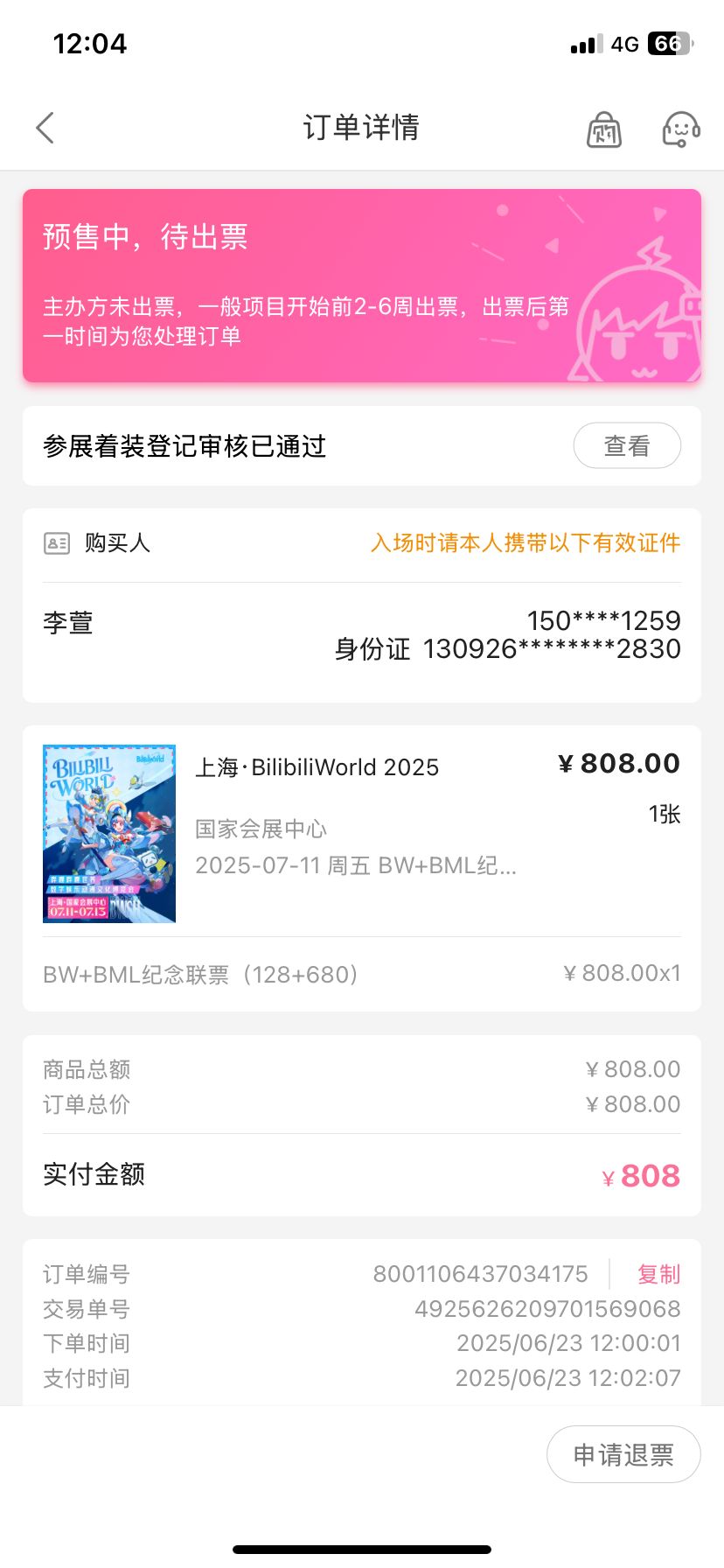Open the merchandise shop bag icon
This screenshot has width=724, height=1568.
603,128
